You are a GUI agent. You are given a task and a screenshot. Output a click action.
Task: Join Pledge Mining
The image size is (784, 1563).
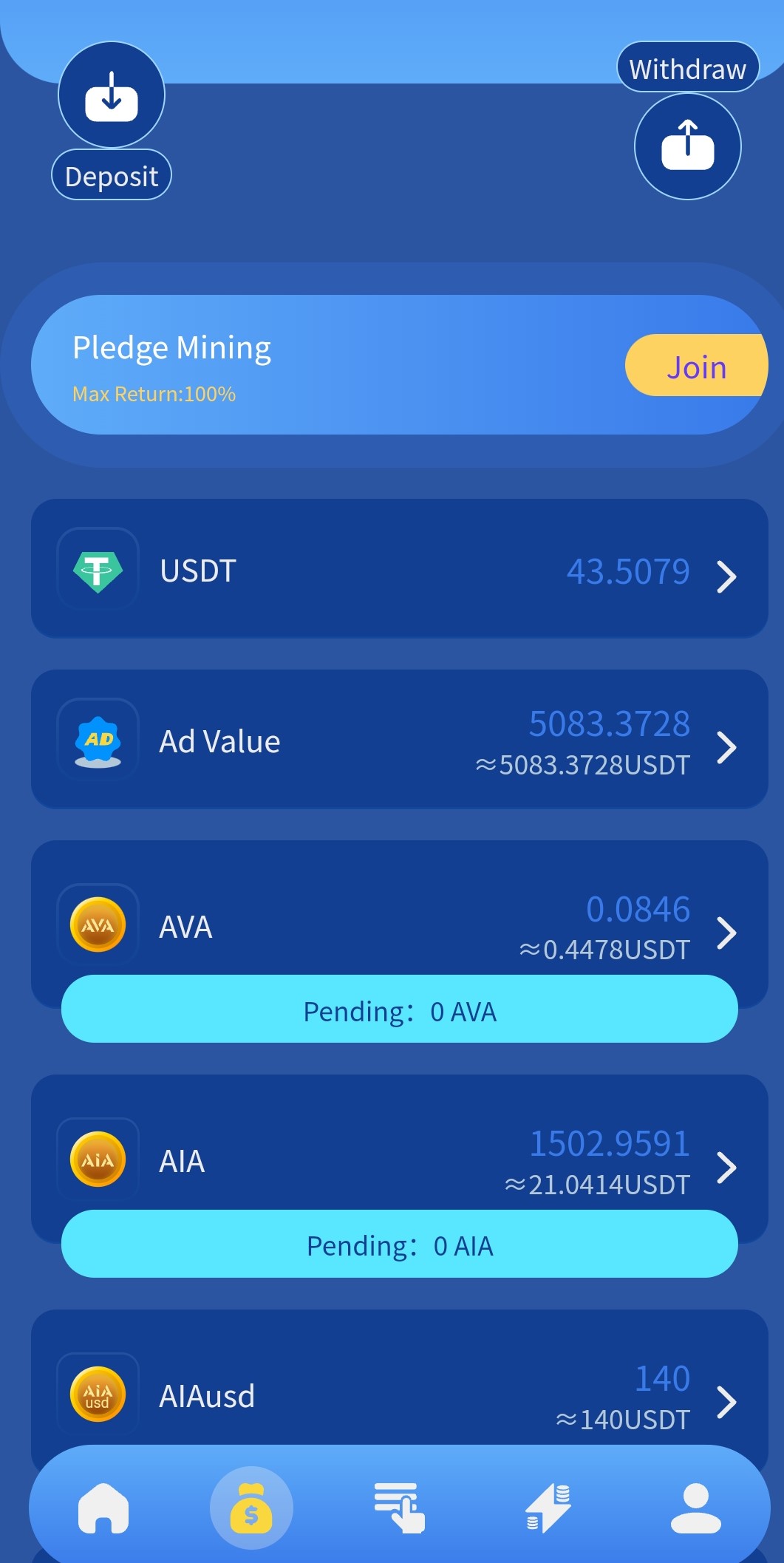coord(697,365)
